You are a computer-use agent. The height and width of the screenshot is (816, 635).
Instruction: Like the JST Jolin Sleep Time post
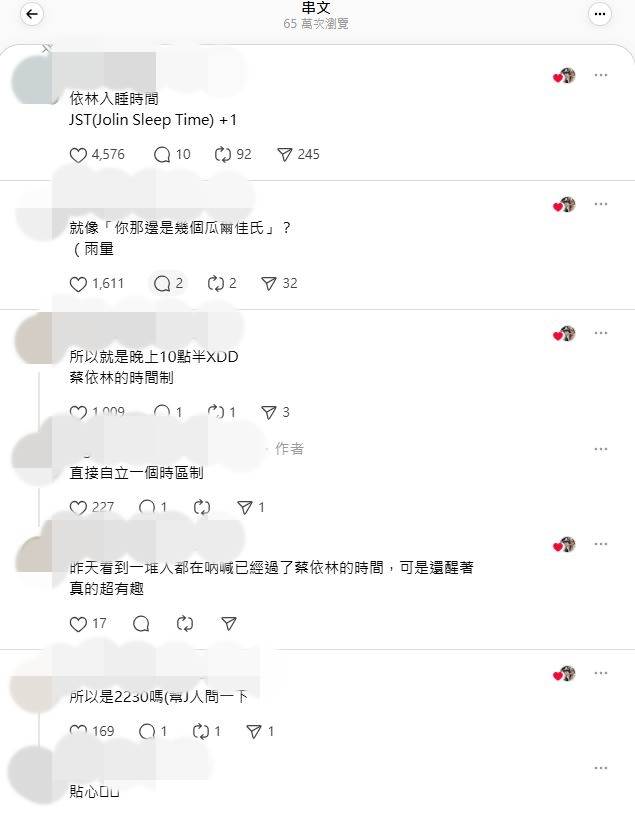click(x=79, y=155)
